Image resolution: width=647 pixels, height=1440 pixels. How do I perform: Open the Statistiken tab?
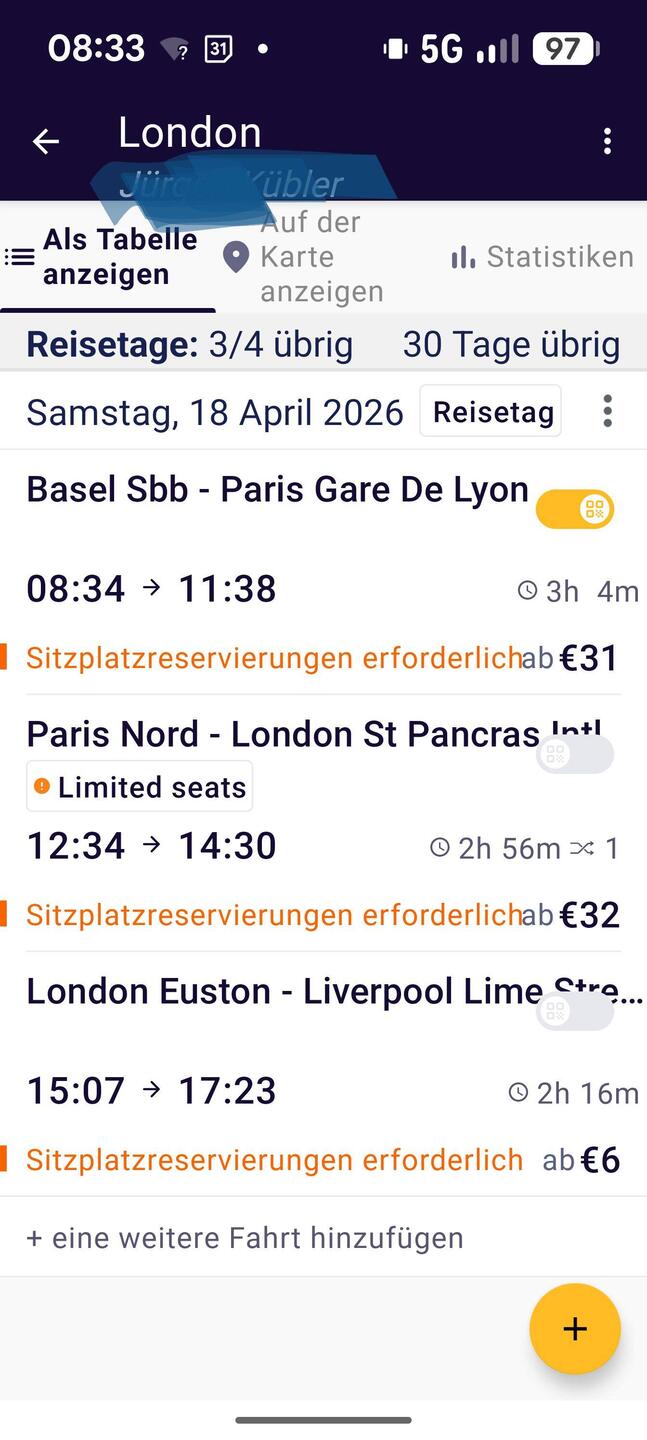tap(542, 257)
